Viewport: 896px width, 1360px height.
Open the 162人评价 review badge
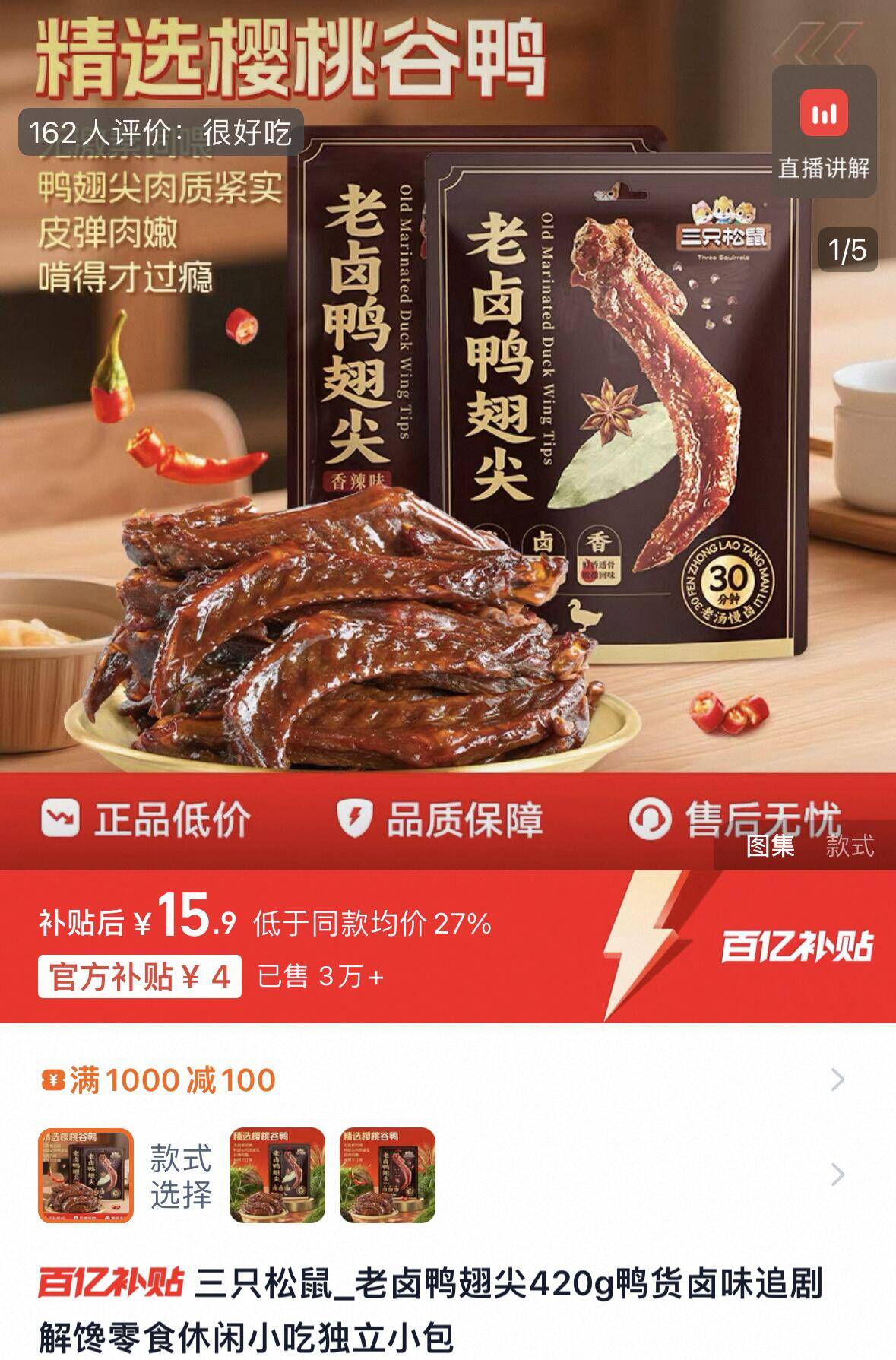160,133
